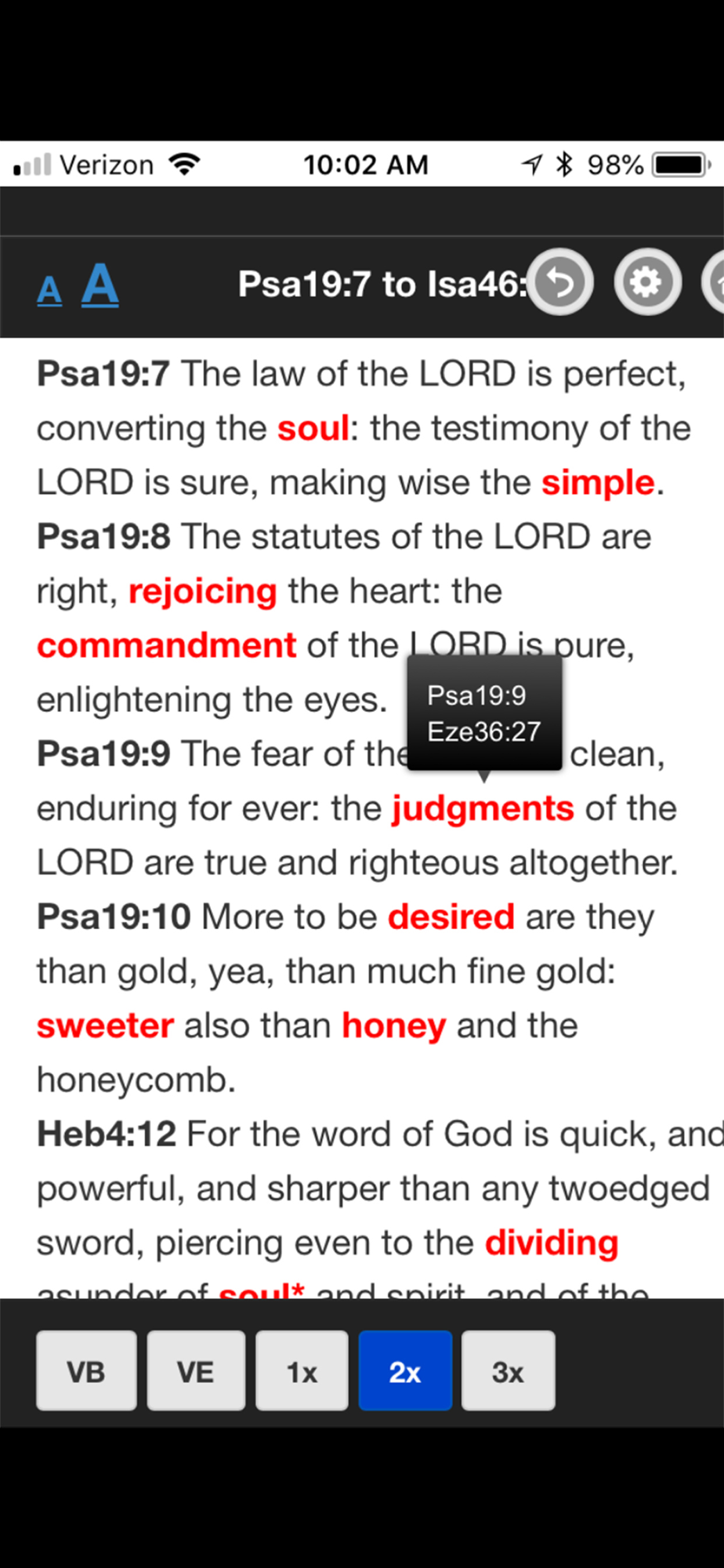Select 2x speed
The height and width of the screenshot is (1568, 724).
(x=405, y=1370)
